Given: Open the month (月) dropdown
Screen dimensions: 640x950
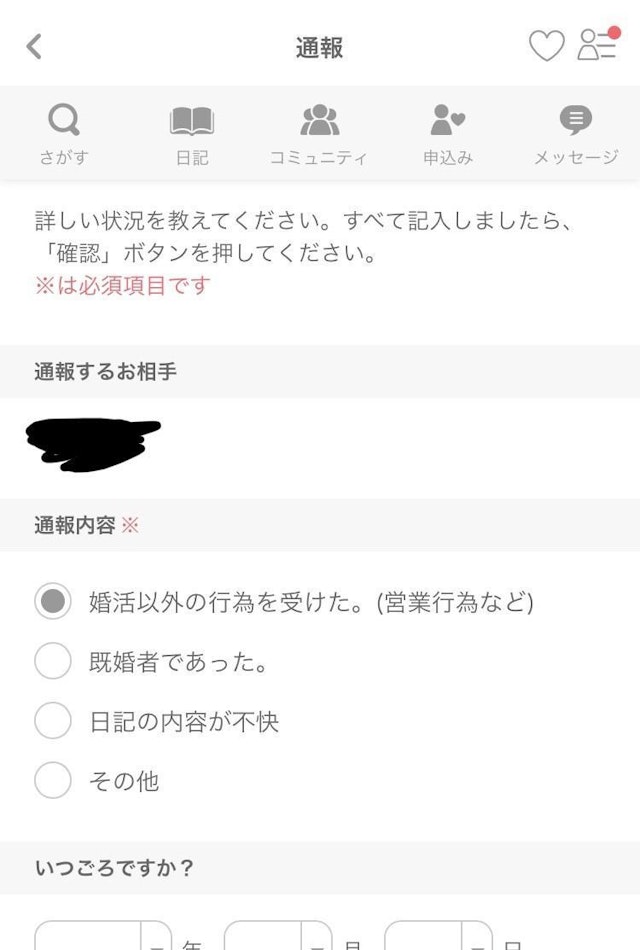Looking at the screenshot, I should [277, 938].
